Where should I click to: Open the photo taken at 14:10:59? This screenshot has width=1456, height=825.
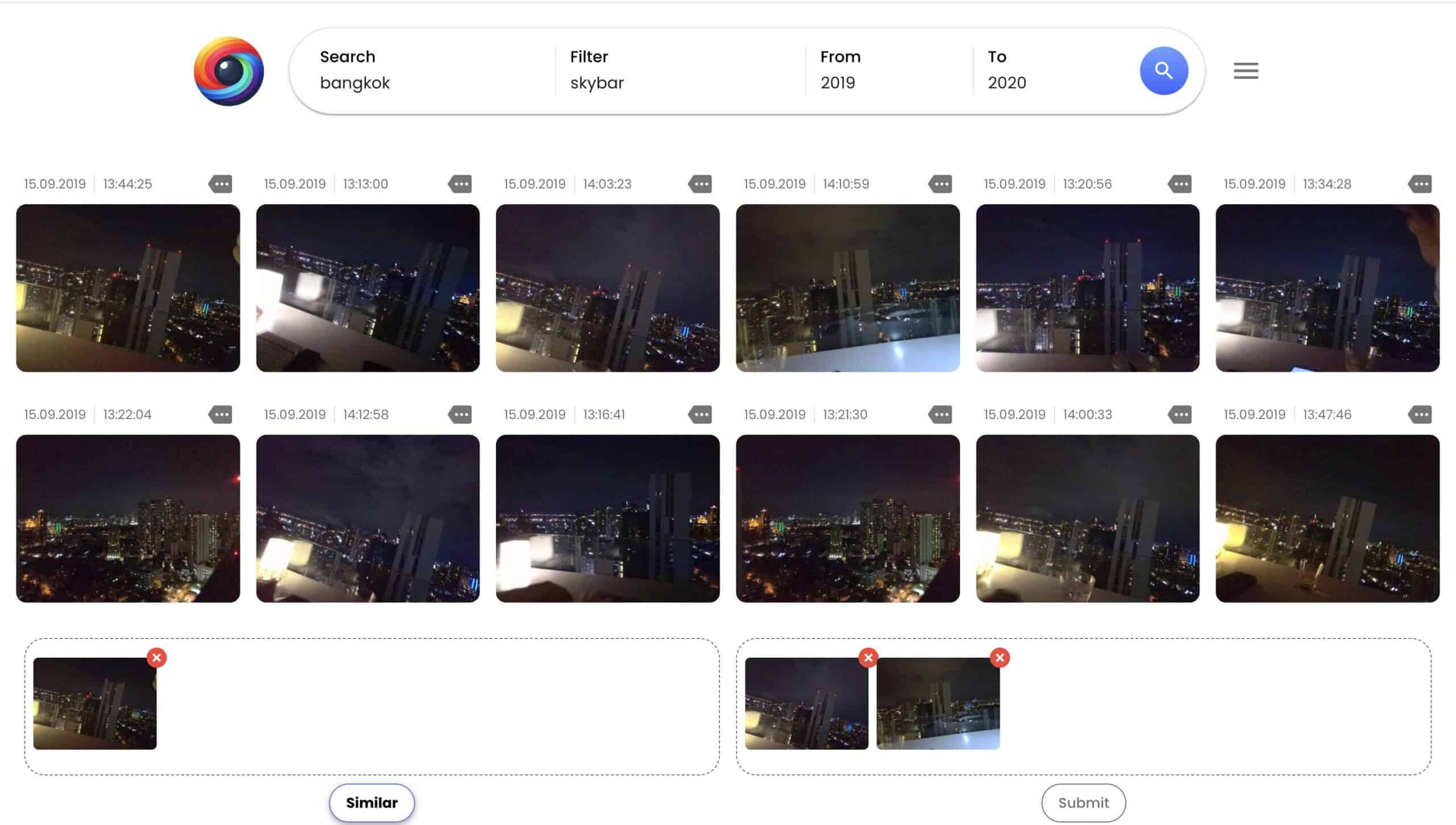tap(847, 288)
